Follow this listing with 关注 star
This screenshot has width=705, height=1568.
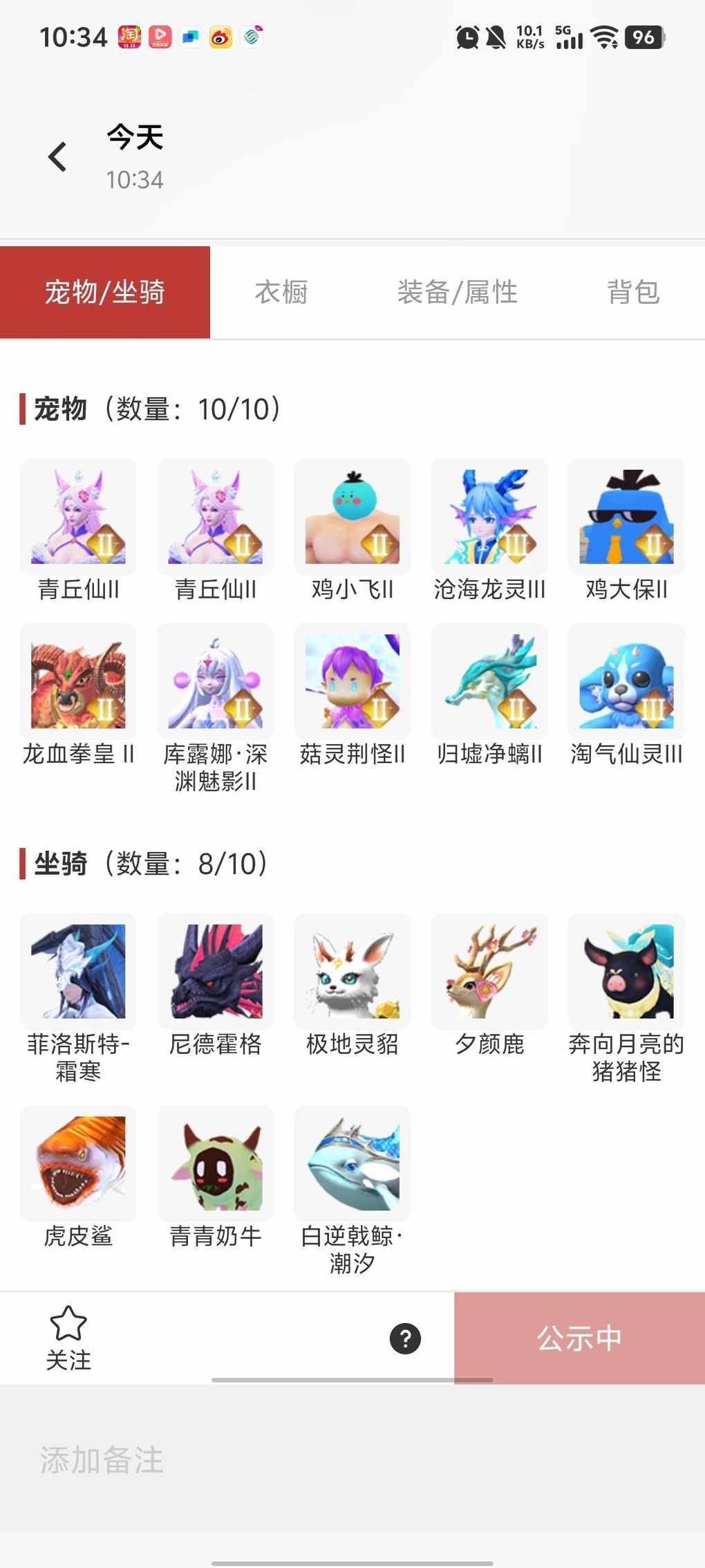pos(68,1338)
